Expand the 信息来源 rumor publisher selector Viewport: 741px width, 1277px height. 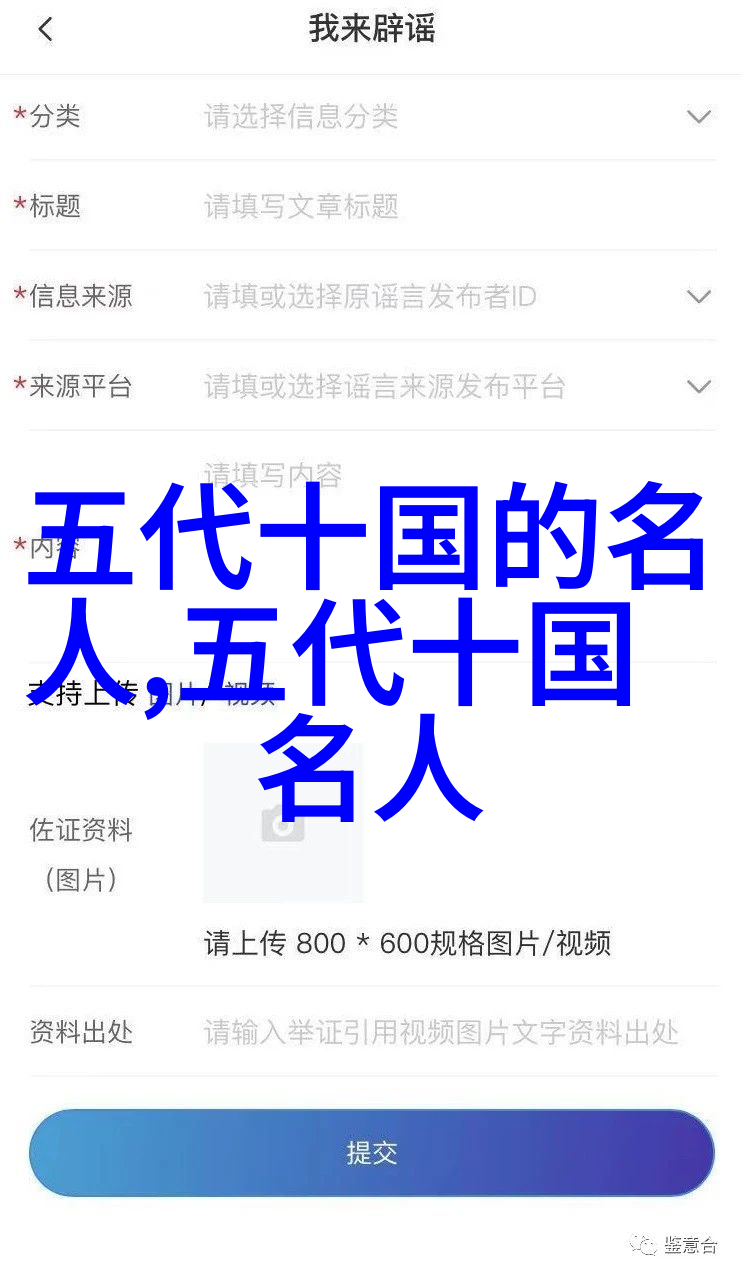[x=698, y=297]
